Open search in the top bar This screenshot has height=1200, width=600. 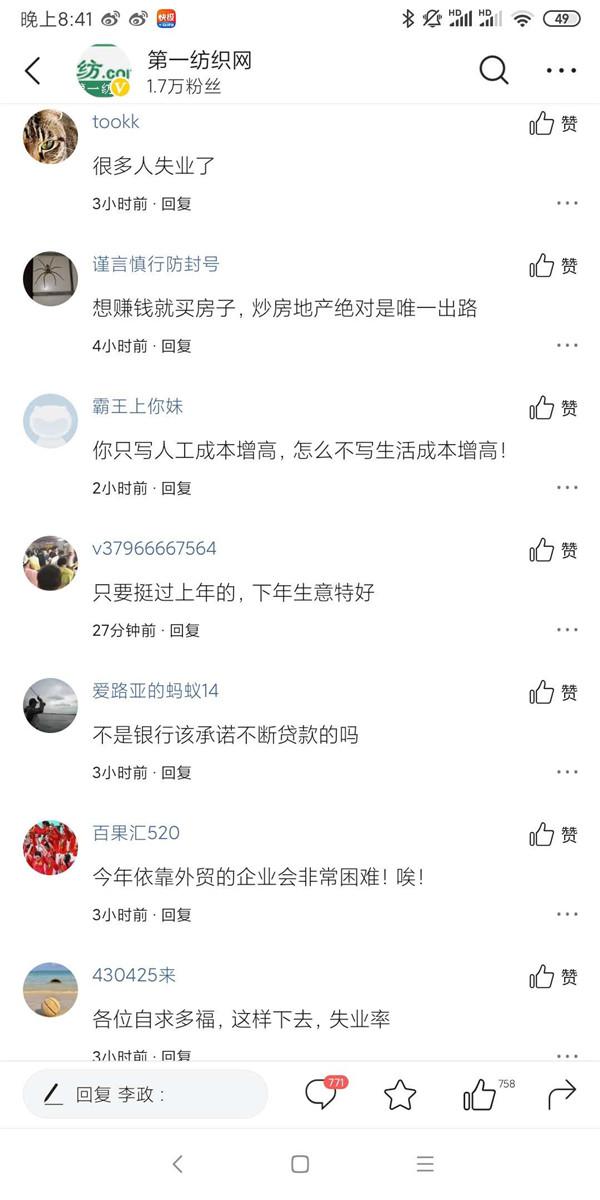pyautogui.click(x=494, y=70)
